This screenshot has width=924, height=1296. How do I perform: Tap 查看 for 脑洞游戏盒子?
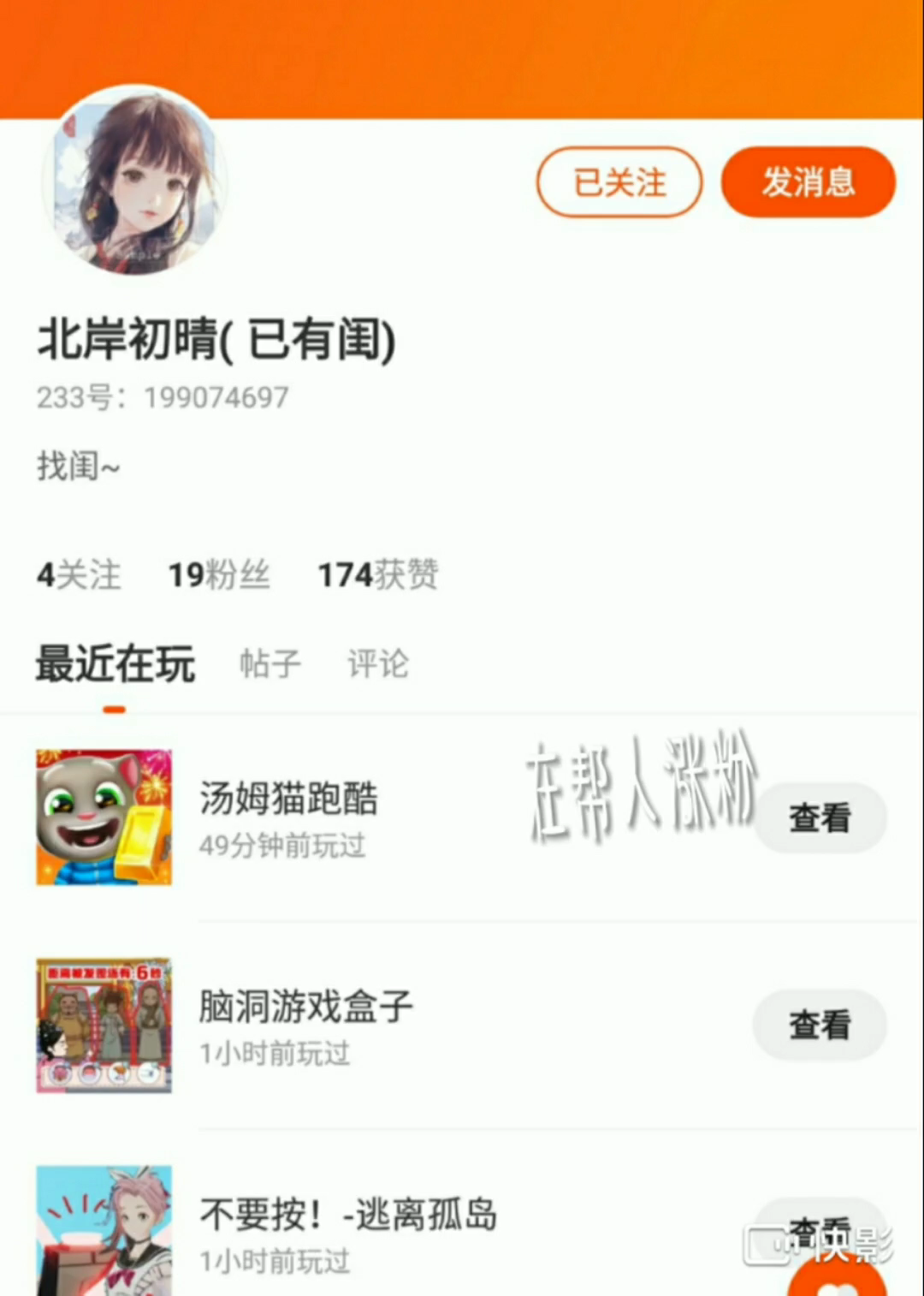pos(820,1025)
